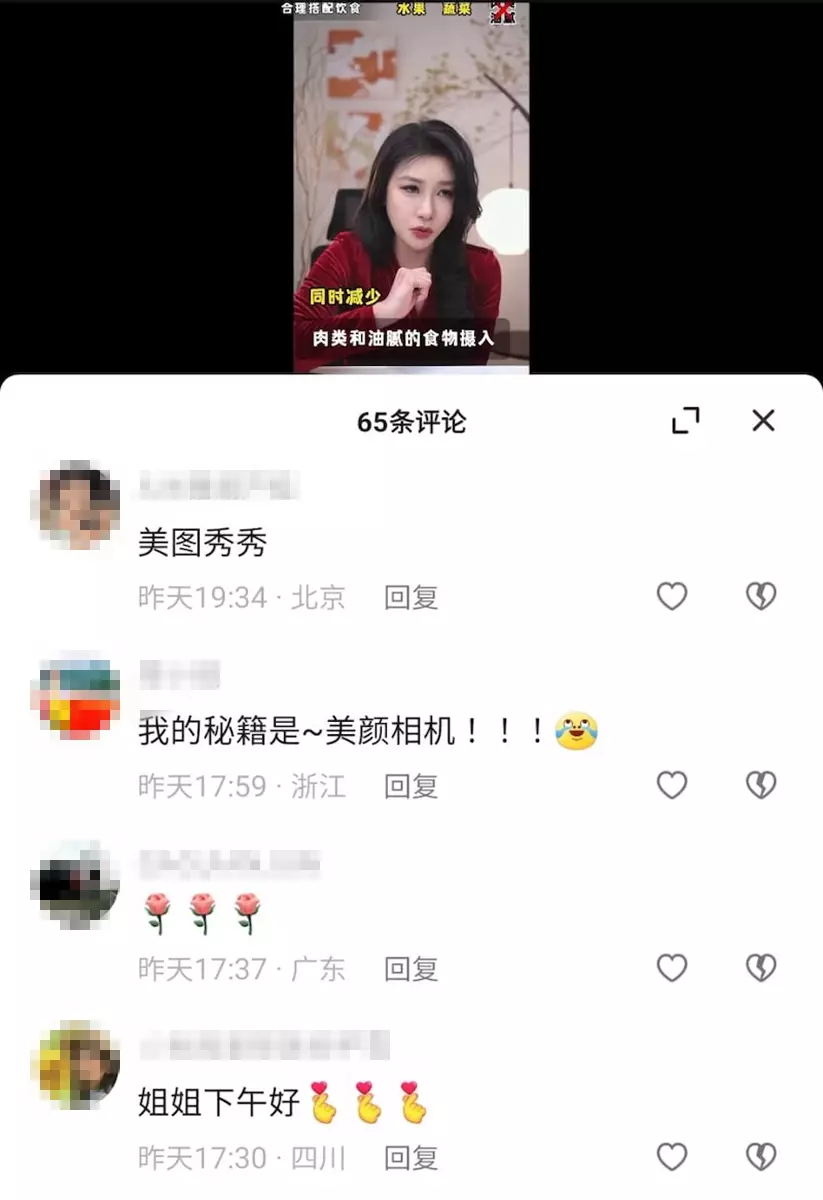Viewport: 823px width, 1200px height.
Task: Like the 美颜相机 comment
Action: pyautogui.click(x=672, y=785)
